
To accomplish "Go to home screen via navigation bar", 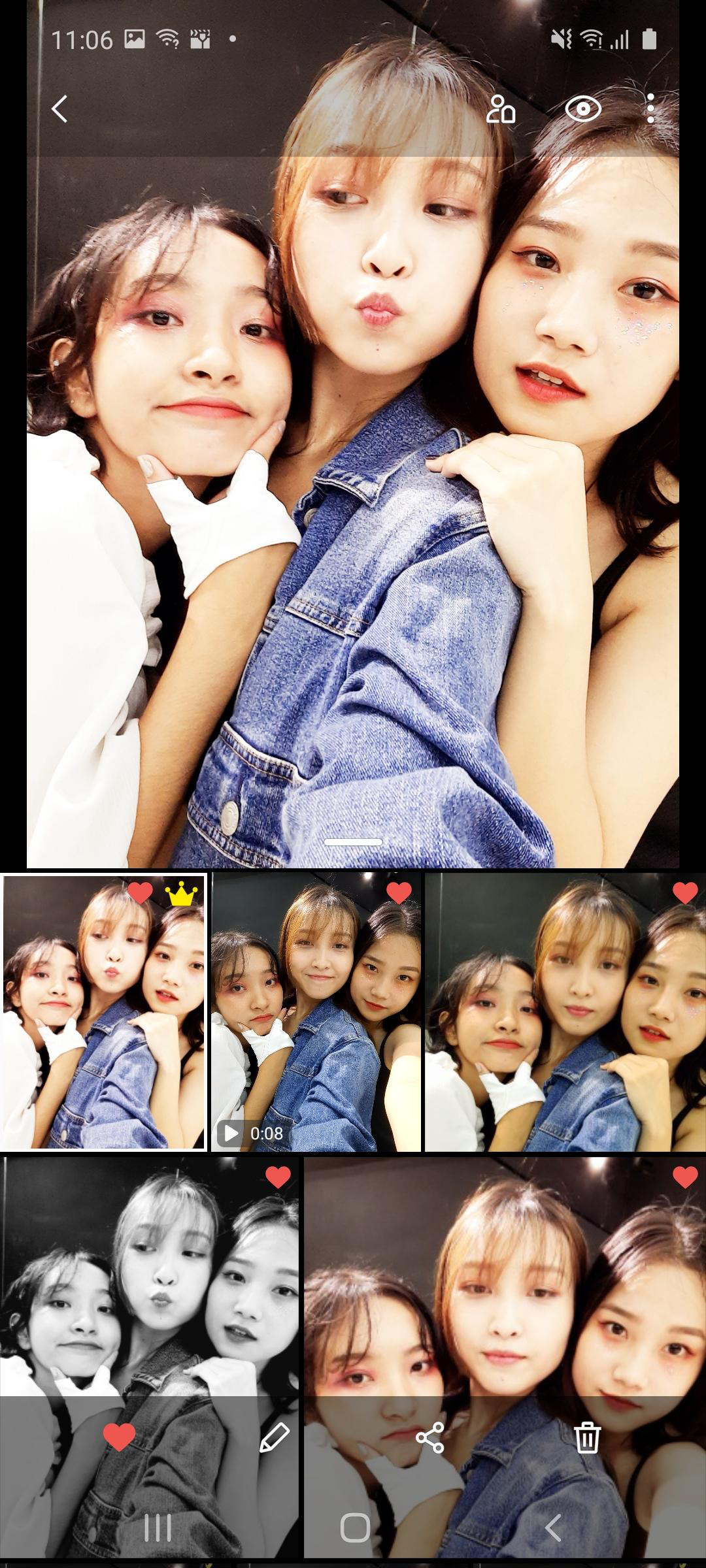I will click(355, 1527).
